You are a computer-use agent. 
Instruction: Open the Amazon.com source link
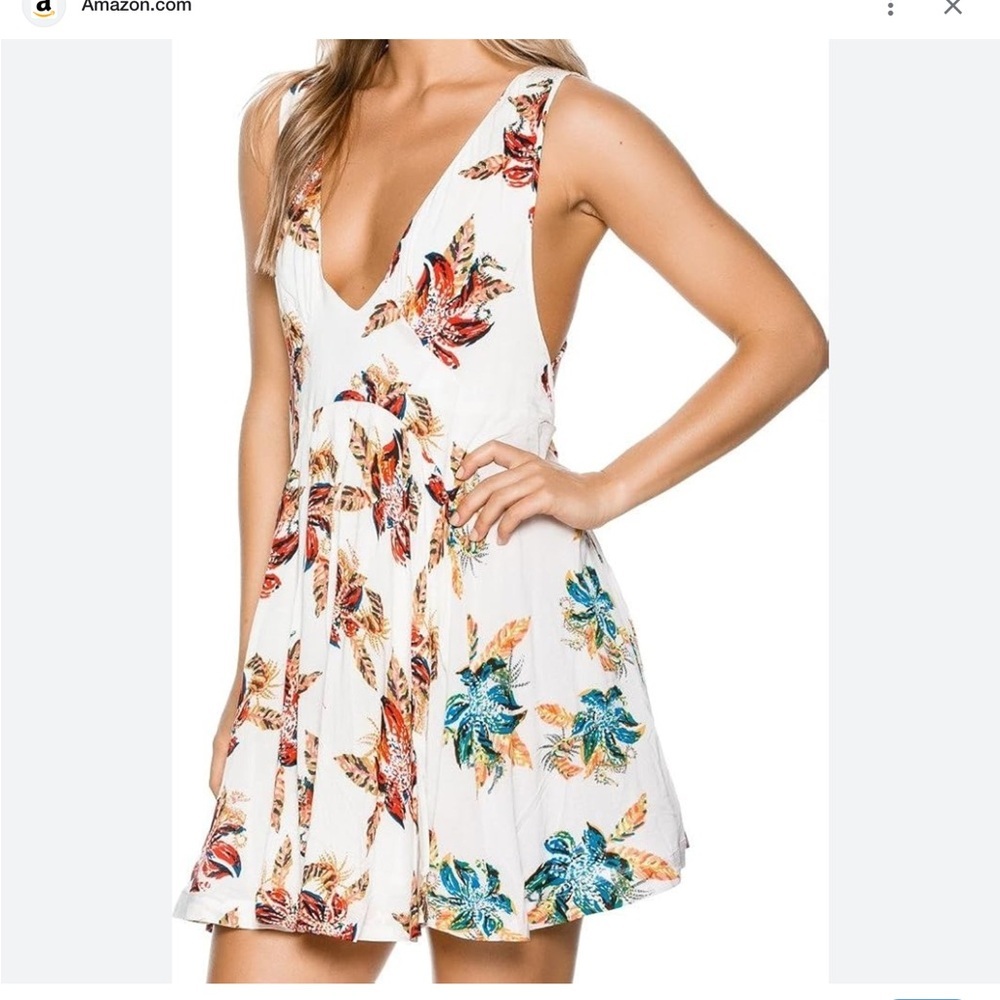(x=136, y=6)
